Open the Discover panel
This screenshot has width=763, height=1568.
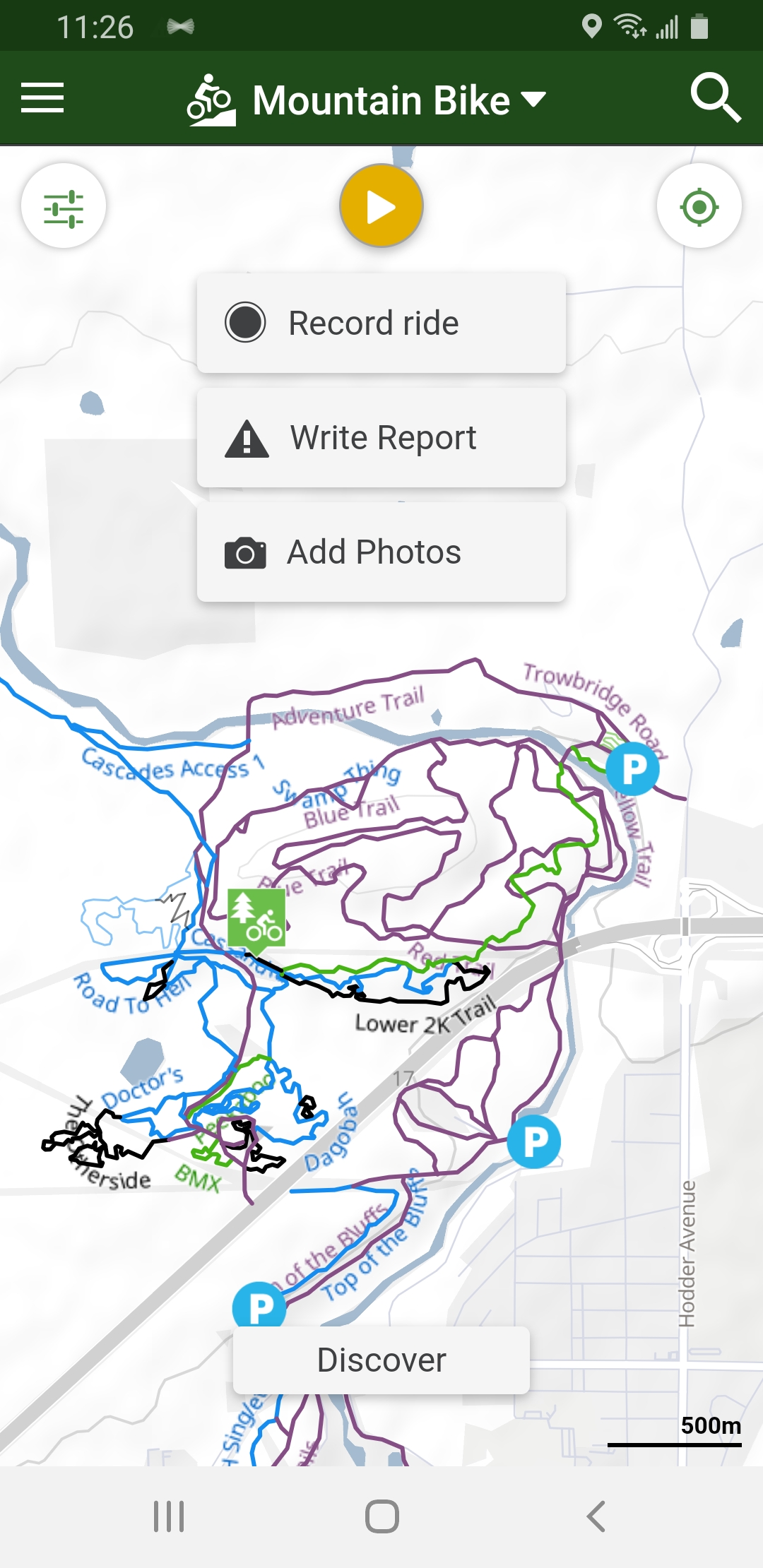[x=381, y=1360]
